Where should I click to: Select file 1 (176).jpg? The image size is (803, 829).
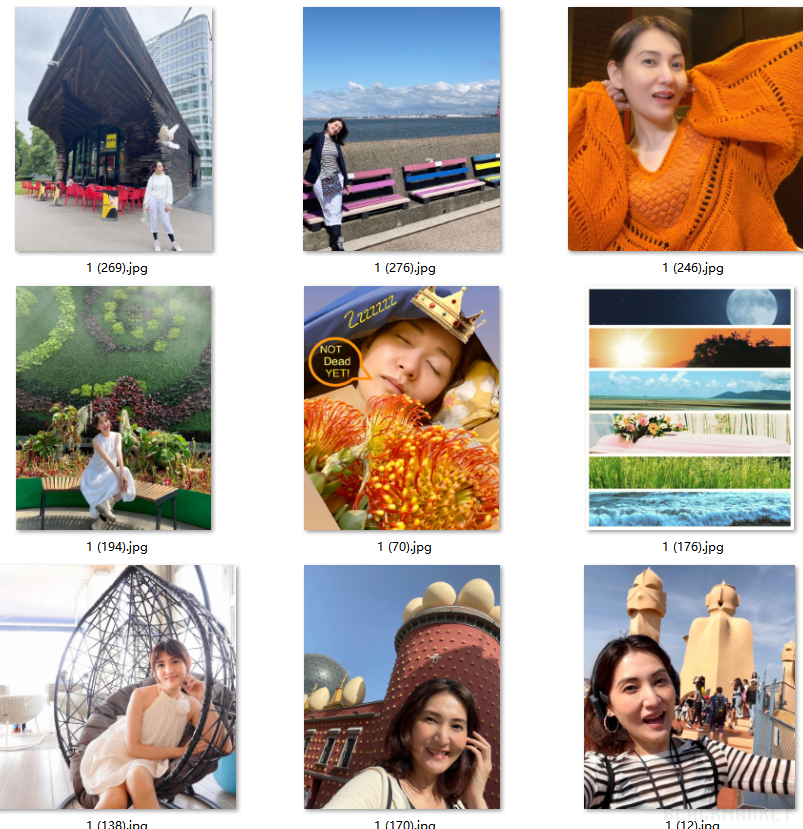[689, 408]
